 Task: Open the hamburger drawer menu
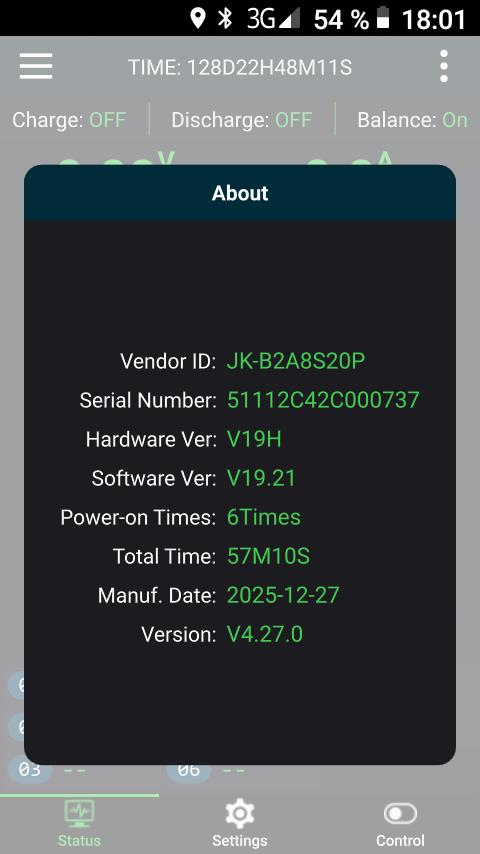tap(36, 66)
